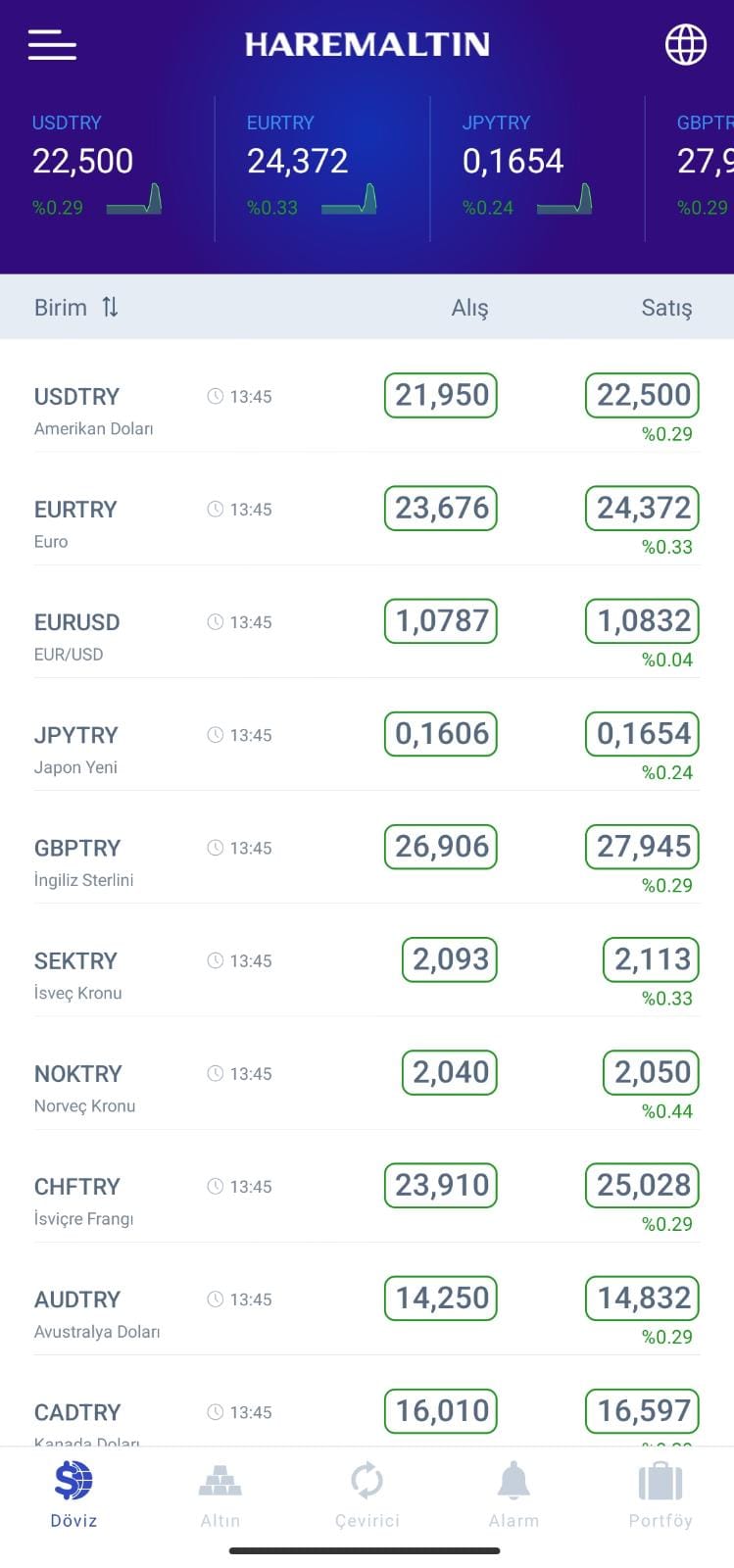View the SEKTRY İsveç Kronu row
This screenshot has height=1568, width=734.
tap(78, 973)
